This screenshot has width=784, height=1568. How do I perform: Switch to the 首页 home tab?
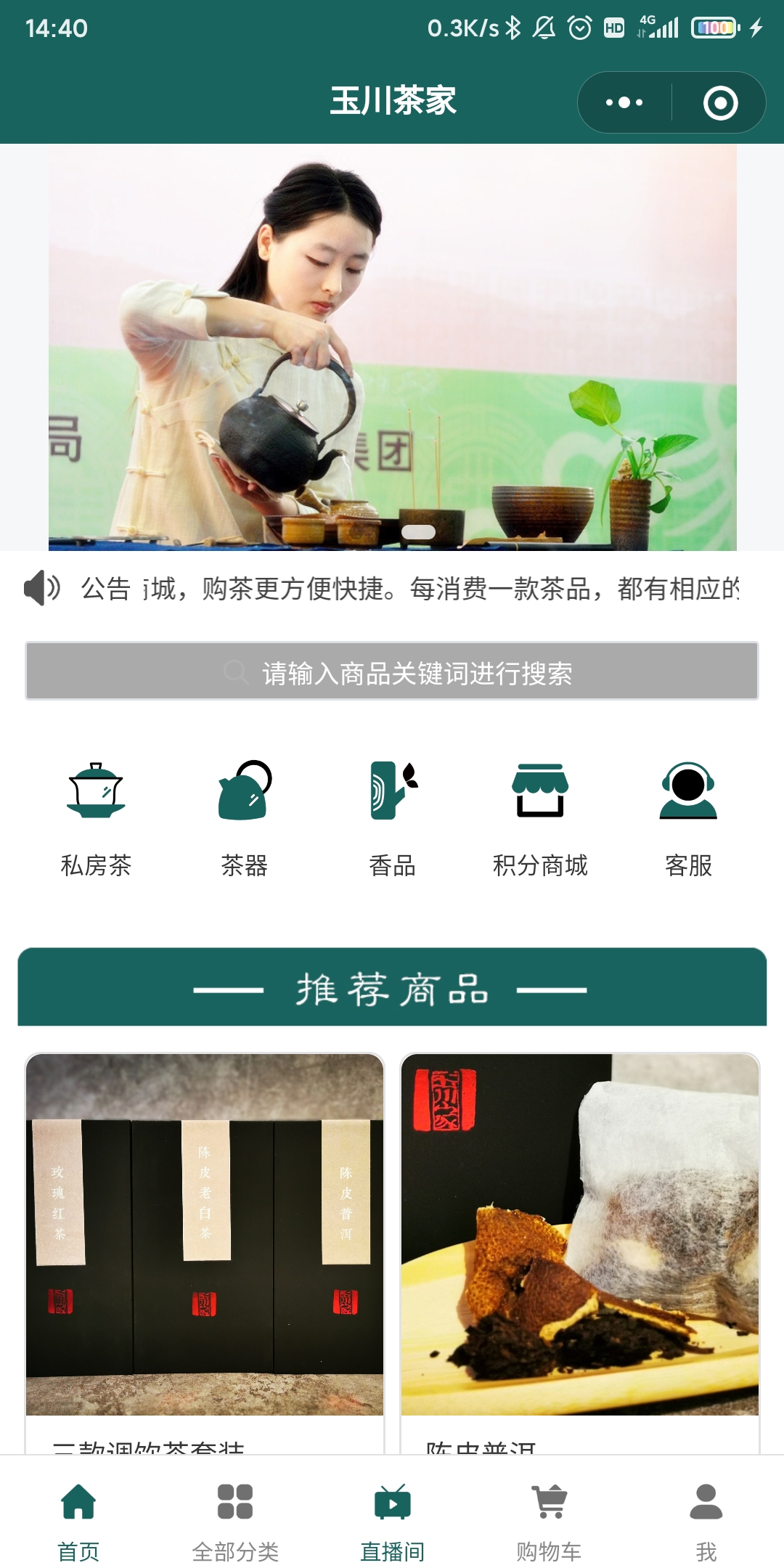click(x=78, y=1521)
